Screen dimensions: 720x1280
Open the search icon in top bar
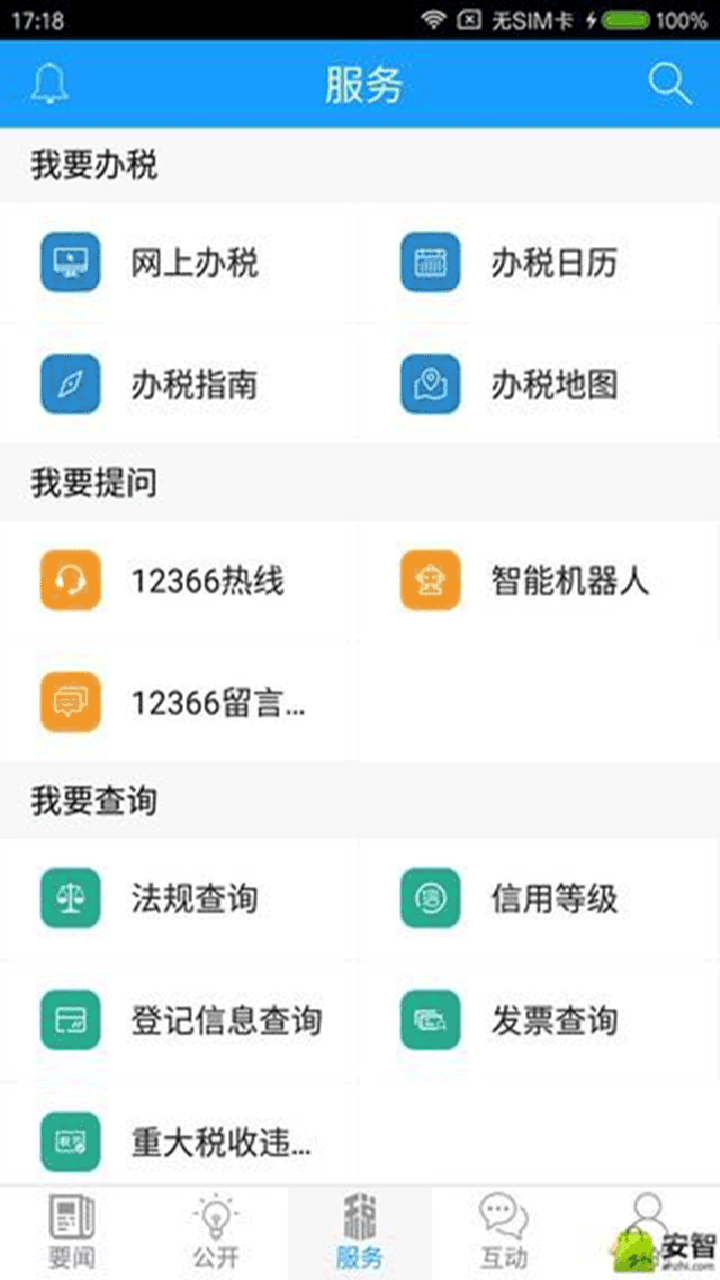669,84
